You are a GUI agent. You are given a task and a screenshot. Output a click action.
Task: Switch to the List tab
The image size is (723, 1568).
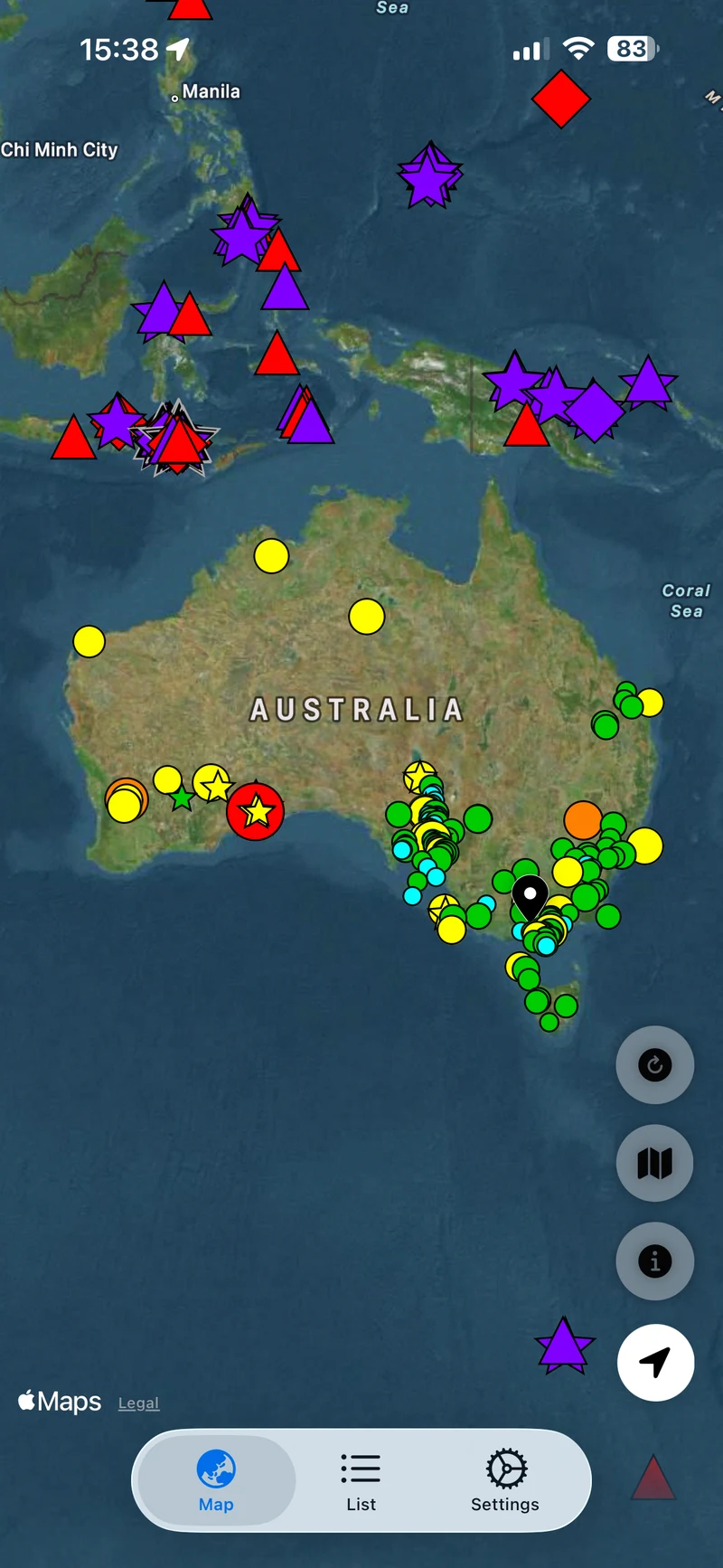[x=361, y=1481]
